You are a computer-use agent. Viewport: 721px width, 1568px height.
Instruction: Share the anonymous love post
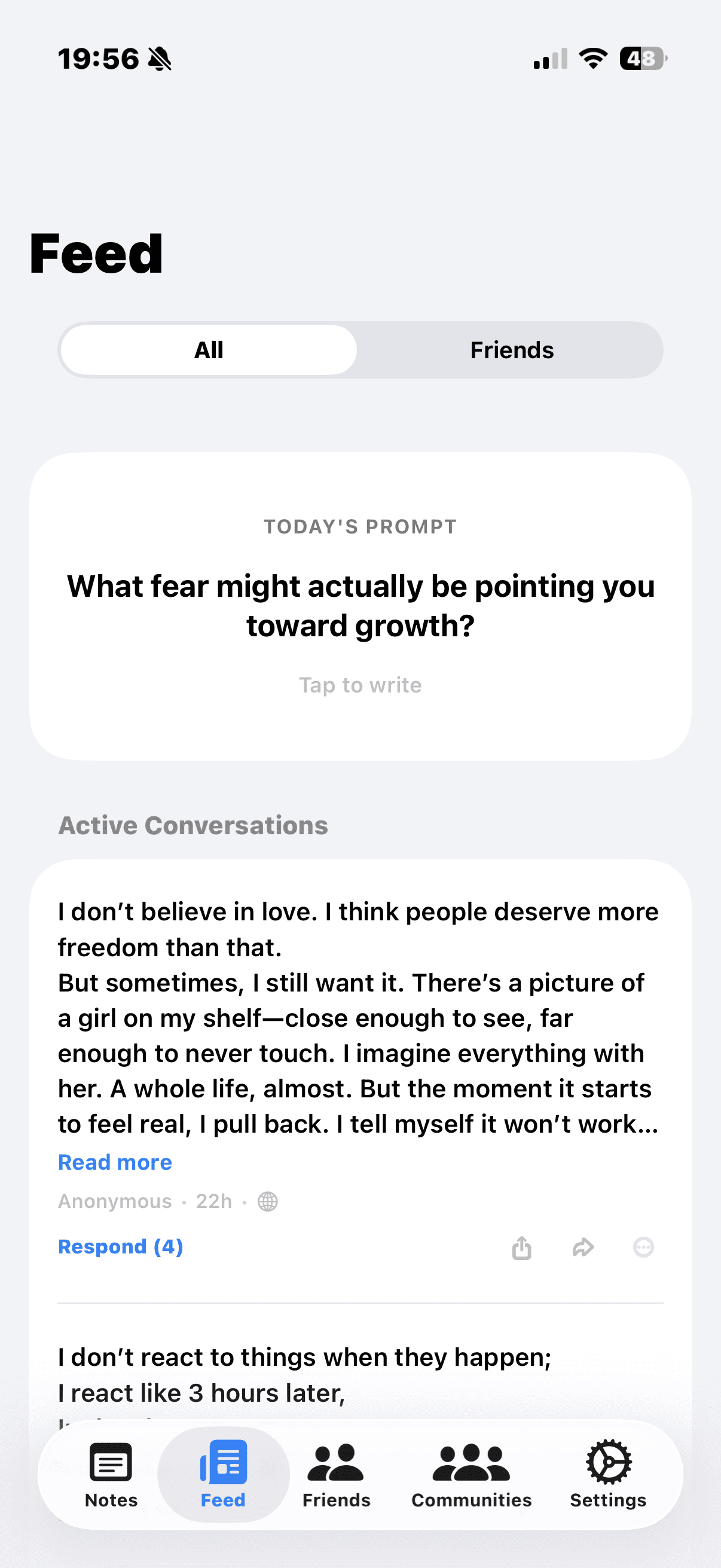[521, 1247]
